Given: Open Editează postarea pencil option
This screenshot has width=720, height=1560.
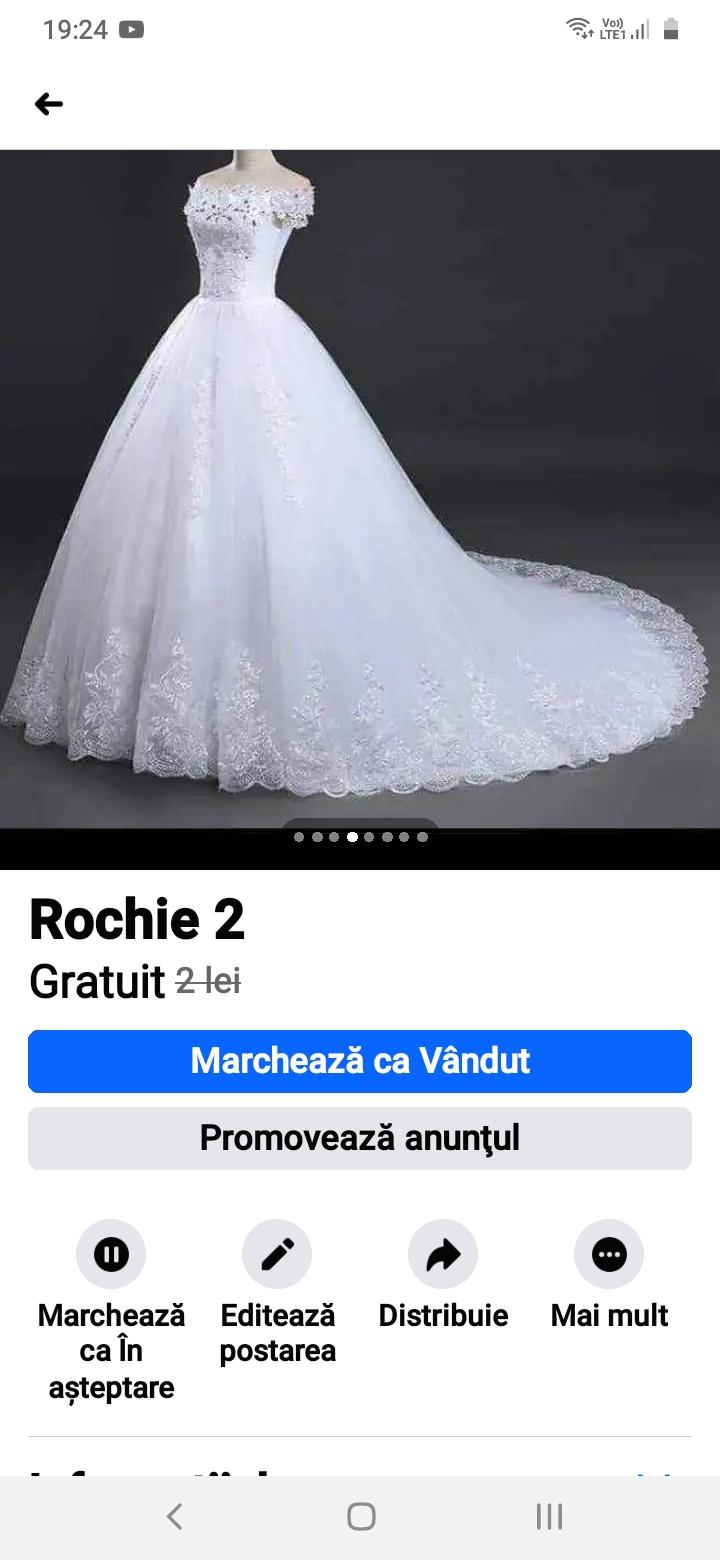Looking at the screenshot, I should click(277, 1254).
